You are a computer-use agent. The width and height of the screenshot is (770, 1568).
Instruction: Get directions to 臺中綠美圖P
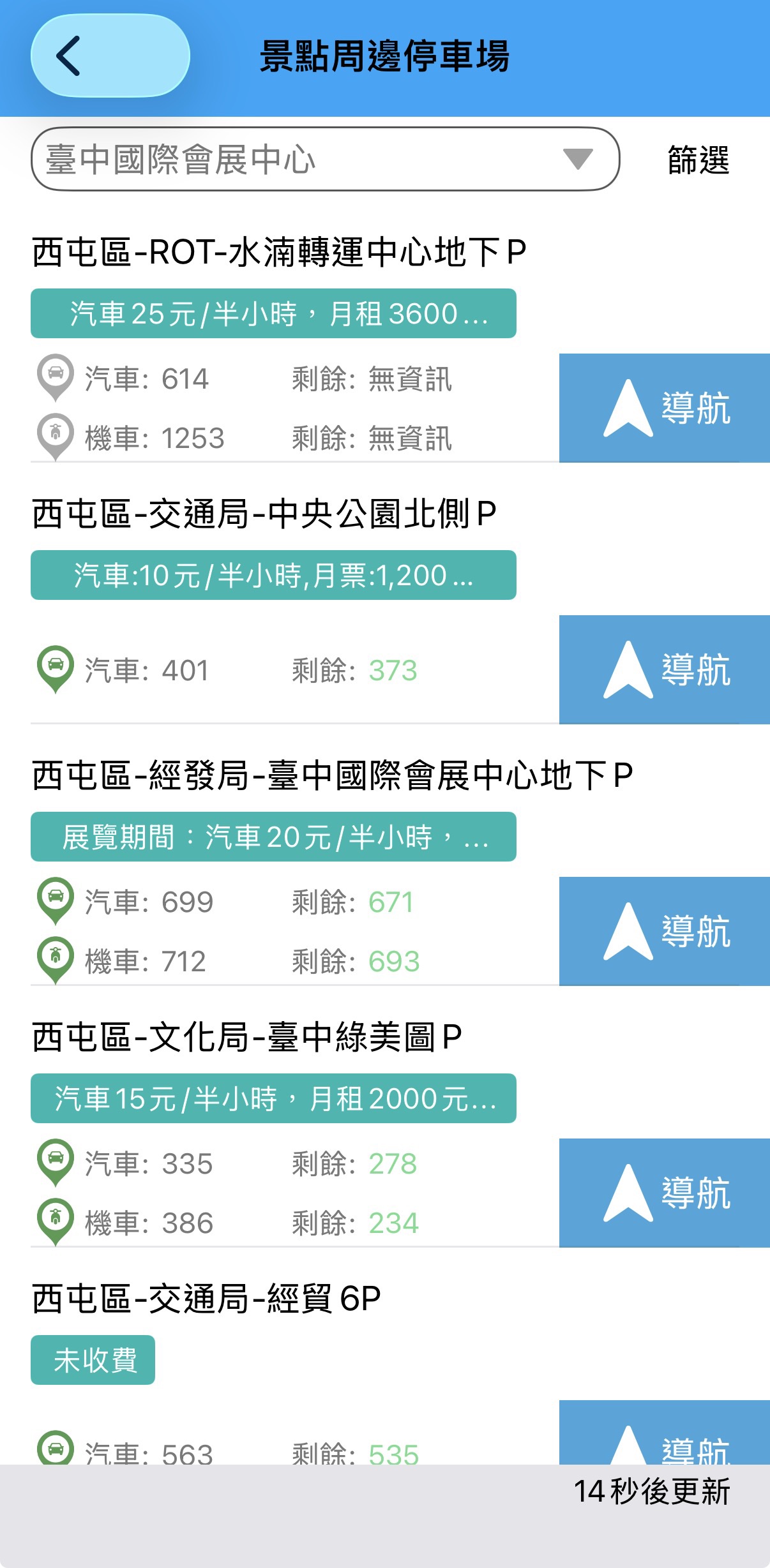[665, 1193]
